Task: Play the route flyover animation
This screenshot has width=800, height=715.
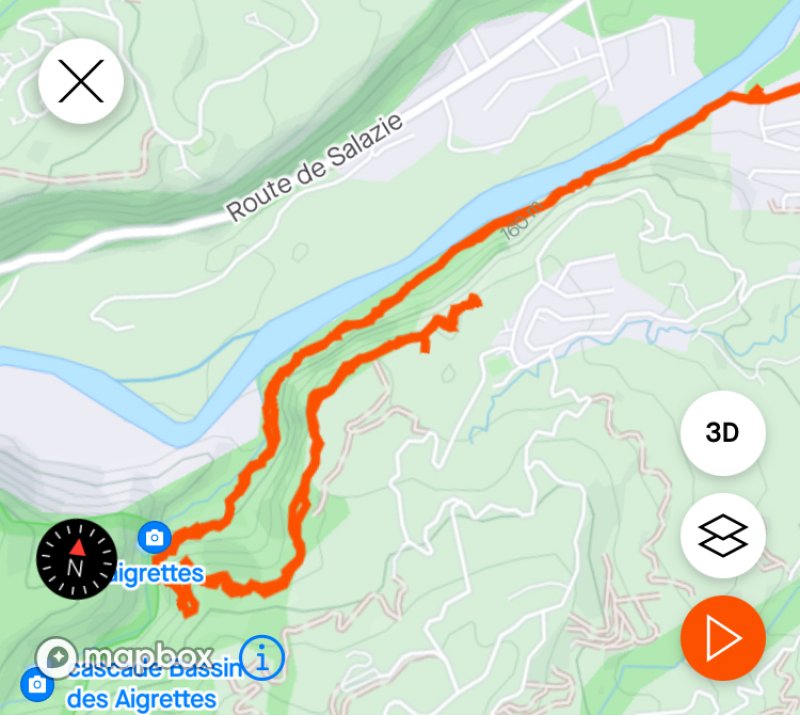Action: 722,638
